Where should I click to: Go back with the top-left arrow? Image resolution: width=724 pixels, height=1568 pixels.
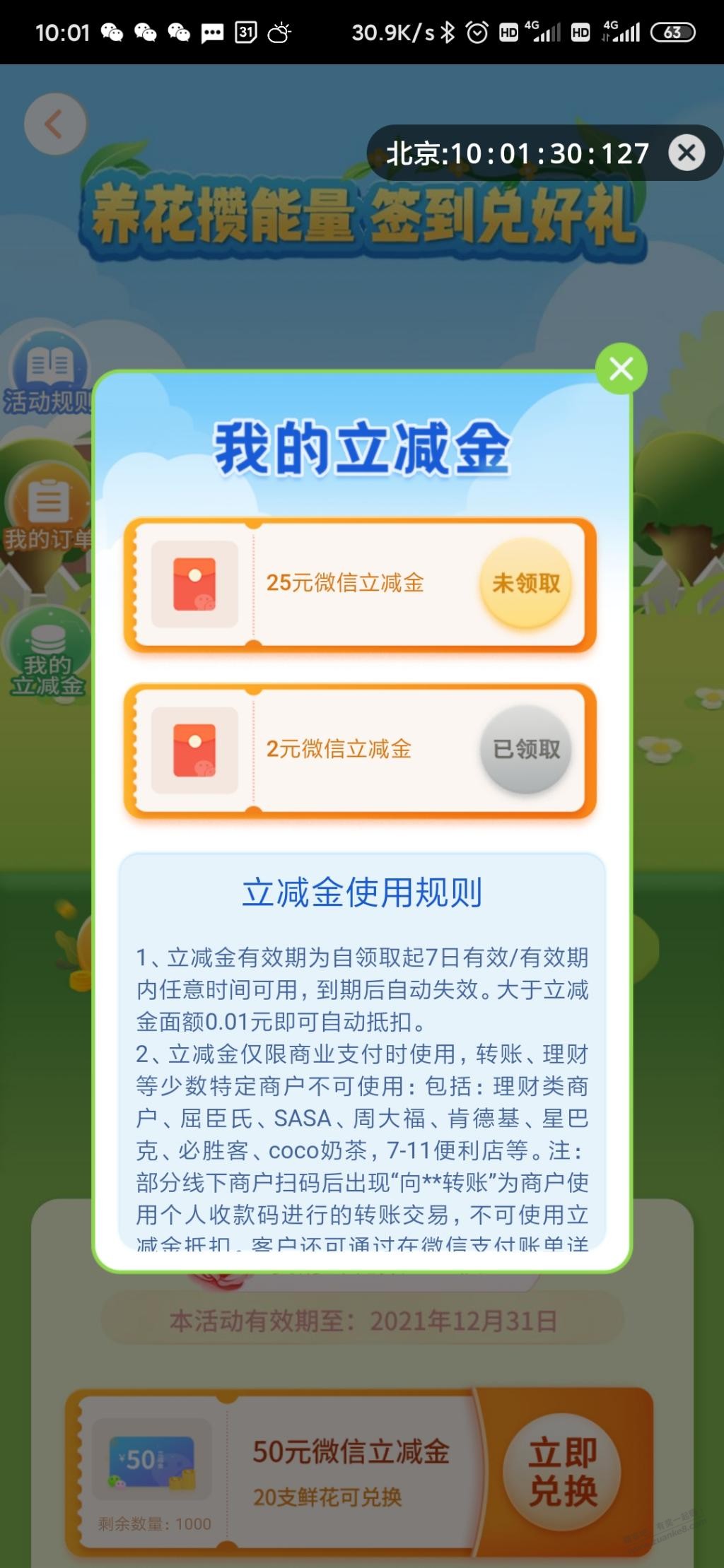[x=55, y=124]
